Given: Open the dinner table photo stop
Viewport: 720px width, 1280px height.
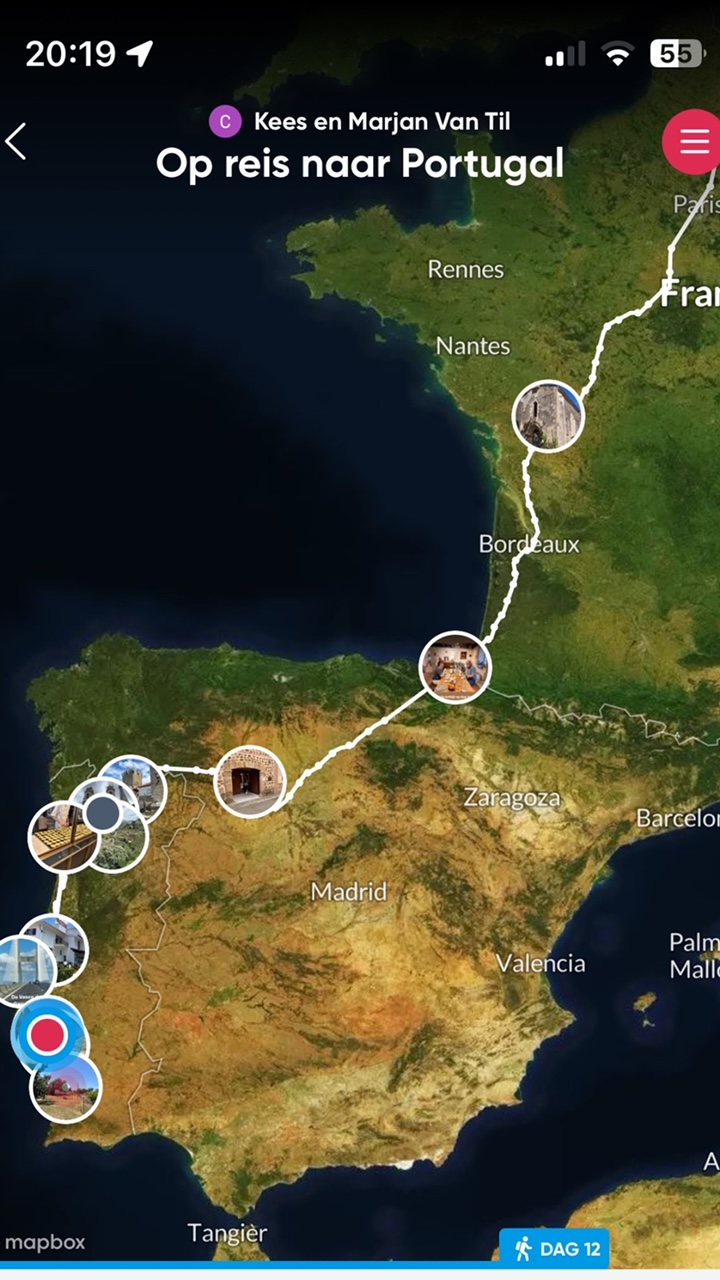Looking at the screenshot, I should [456, 667].
